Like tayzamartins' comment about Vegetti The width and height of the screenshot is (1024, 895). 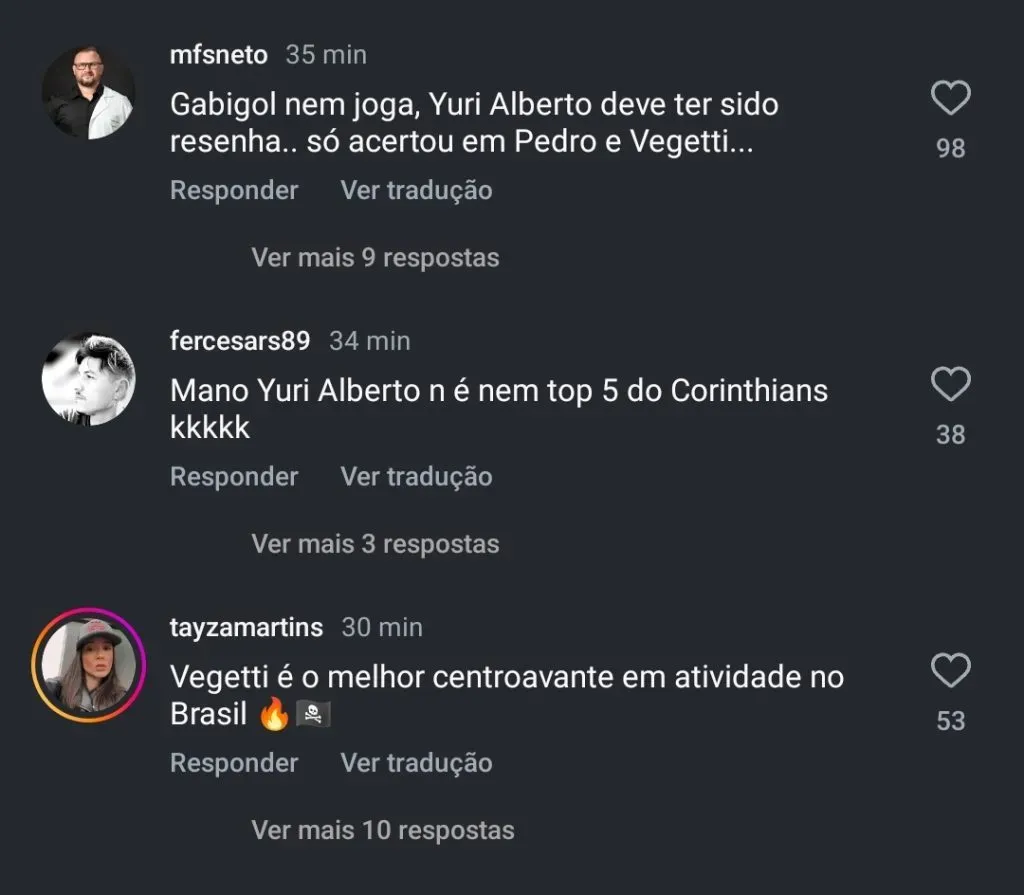[950, 671]
